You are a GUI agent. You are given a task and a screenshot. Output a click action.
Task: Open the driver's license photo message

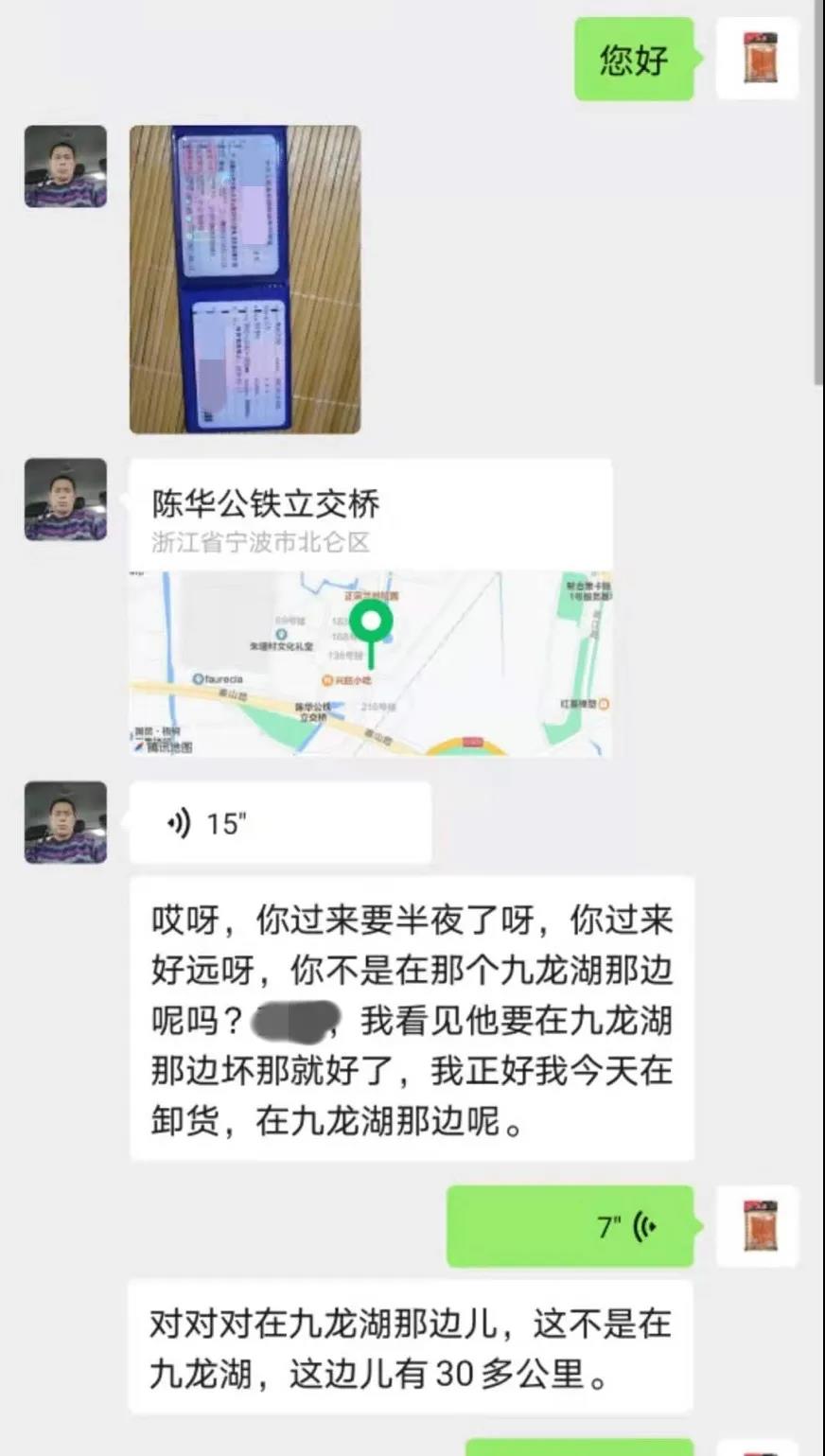click(x=245, y=279)
